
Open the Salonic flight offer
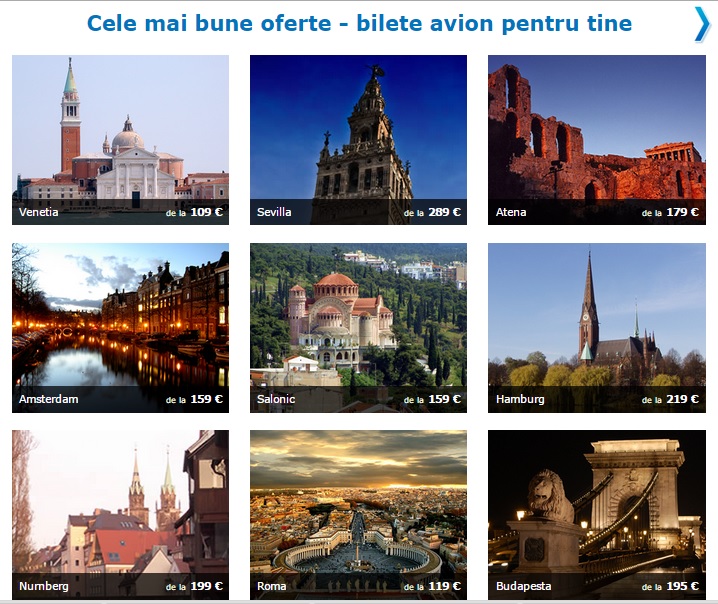[358, 327]
